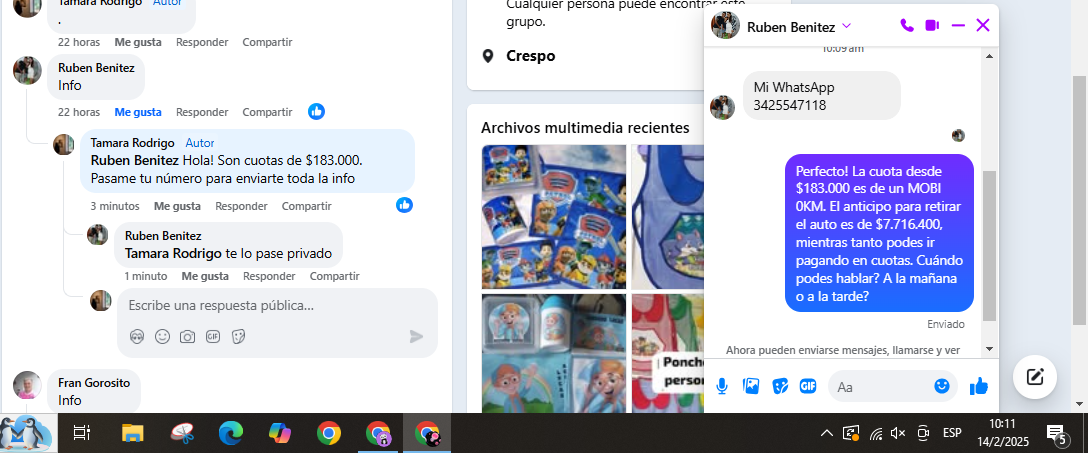Start a video call with Ruben Benitez
This screenshot has height=453, width=1088.
tap(932, 26)
